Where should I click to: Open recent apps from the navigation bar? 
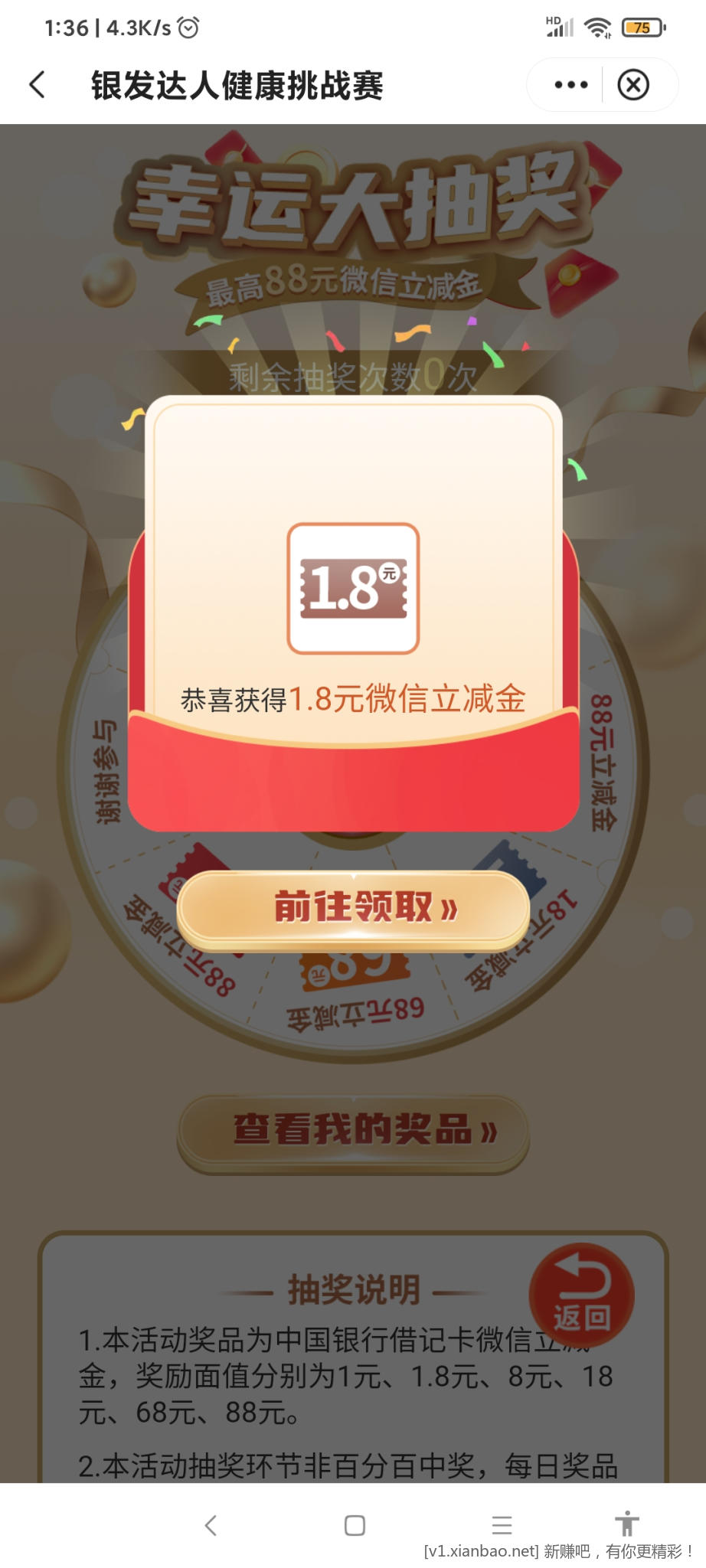coord(502,1525)
